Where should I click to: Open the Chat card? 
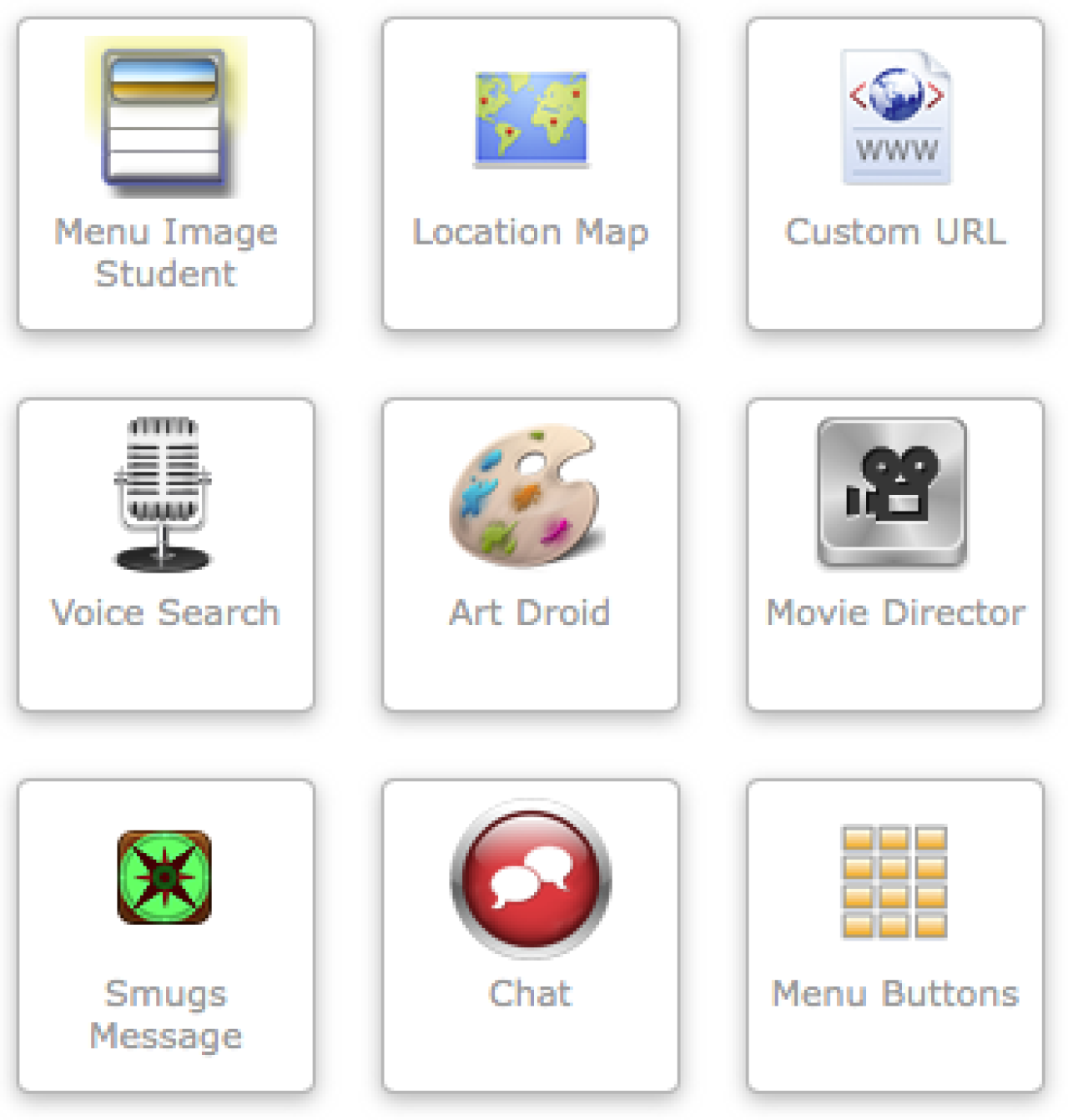pyautogui.click(x=530, y=935)
